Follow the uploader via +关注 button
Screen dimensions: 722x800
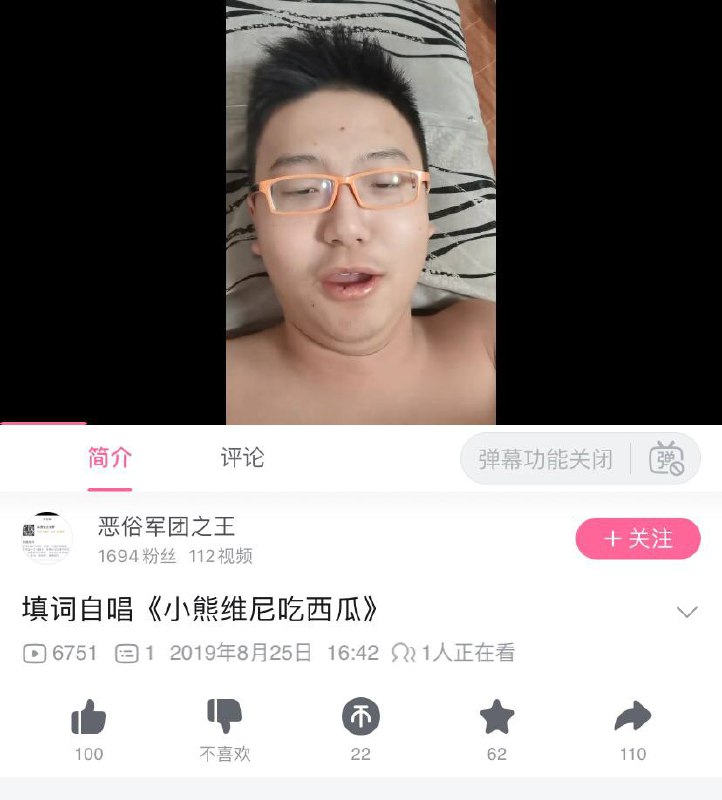pyautogui.click(x=639, y=538)
